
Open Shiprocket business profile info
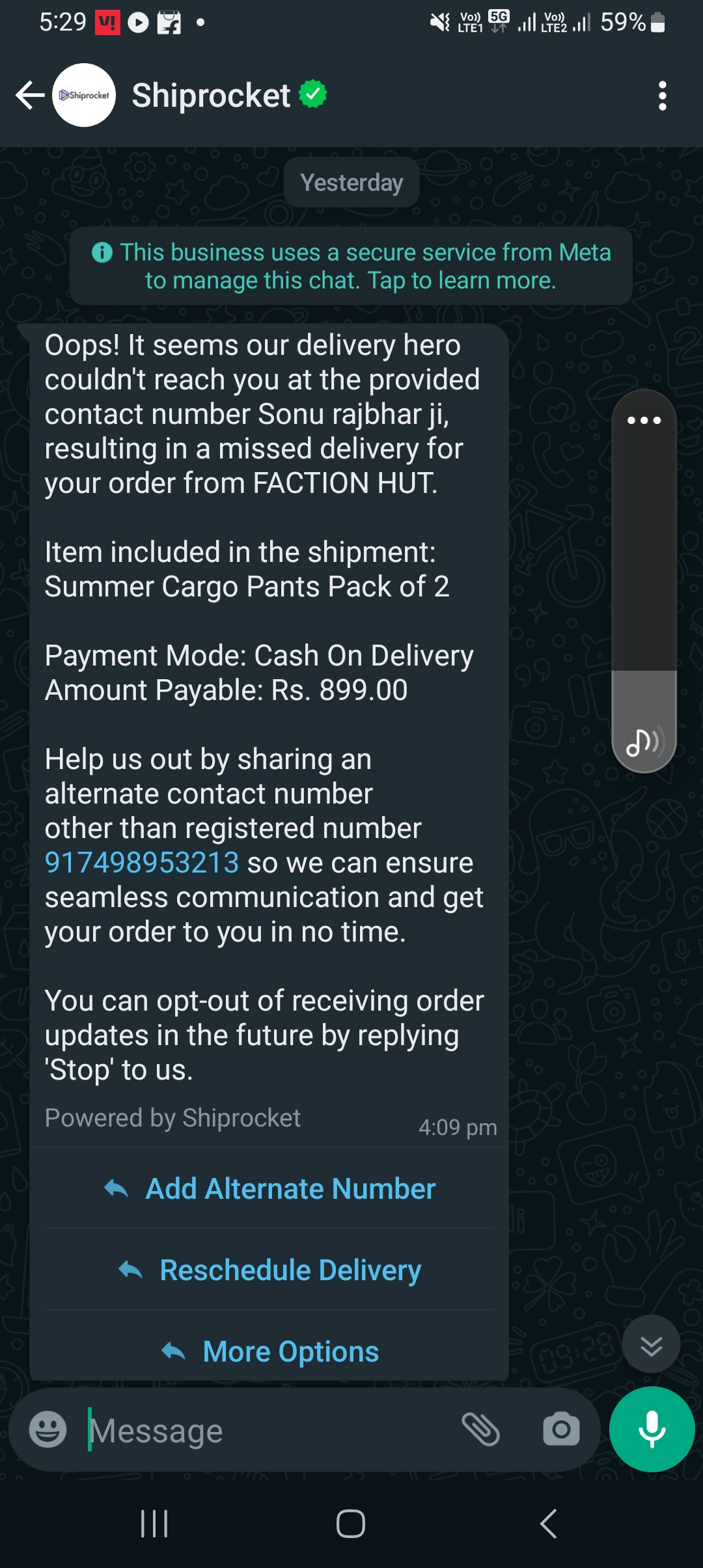click(211, 96)
